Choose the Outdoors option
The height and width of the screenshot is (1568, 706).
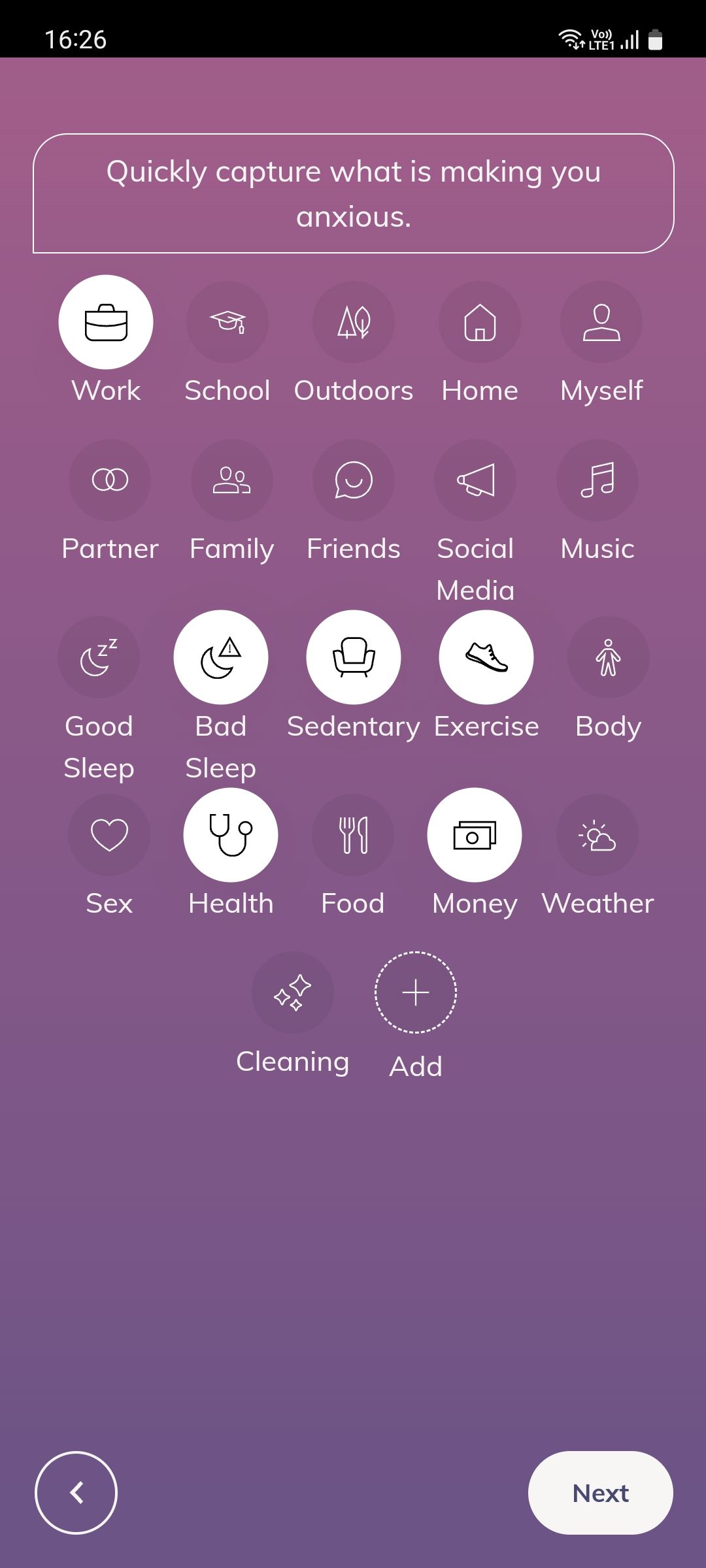(x=354, y=322)
